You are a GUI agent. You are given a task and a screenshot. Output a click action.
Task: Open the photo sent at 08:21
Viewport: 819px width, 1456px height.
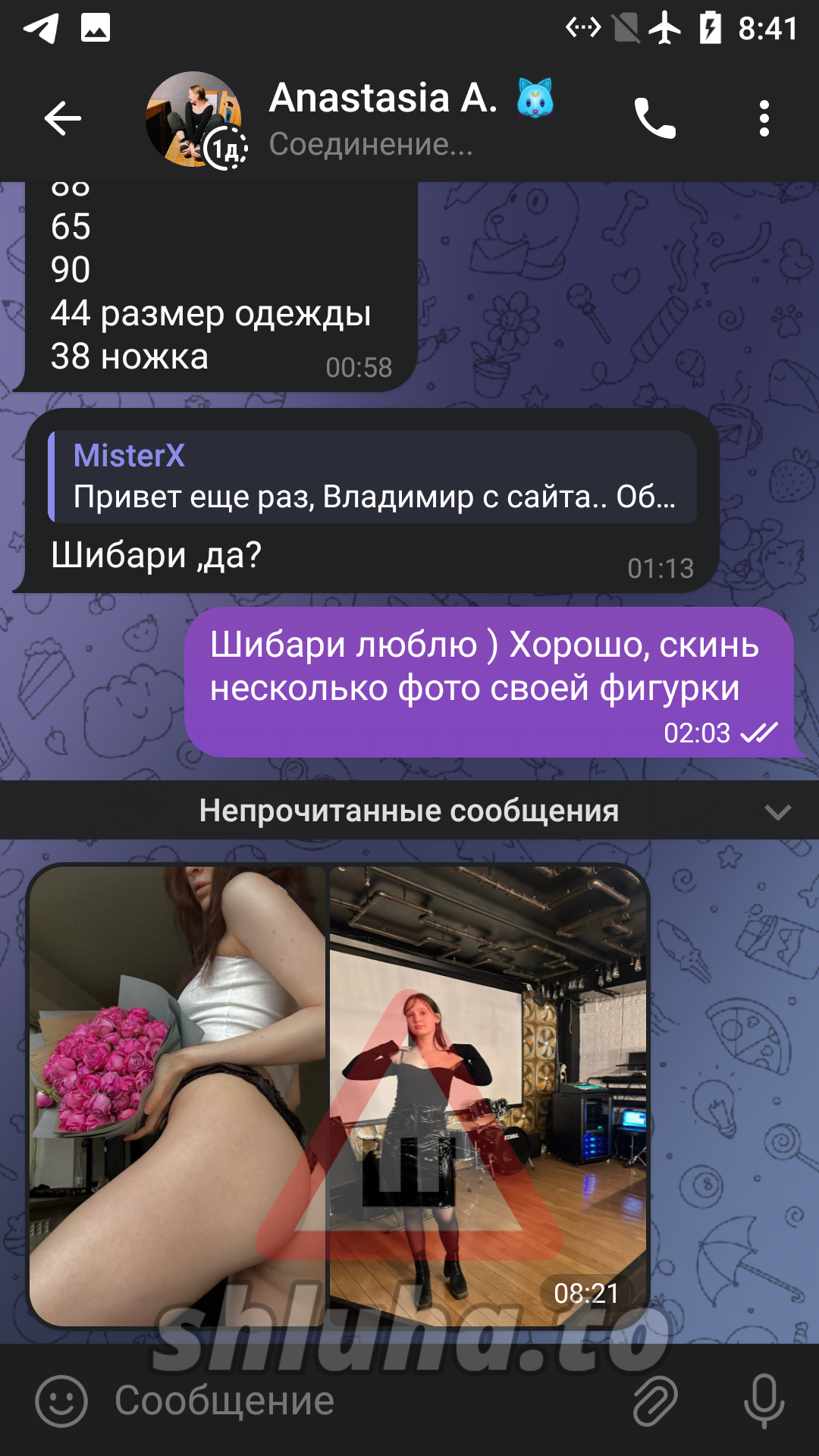coord(488,1096)
